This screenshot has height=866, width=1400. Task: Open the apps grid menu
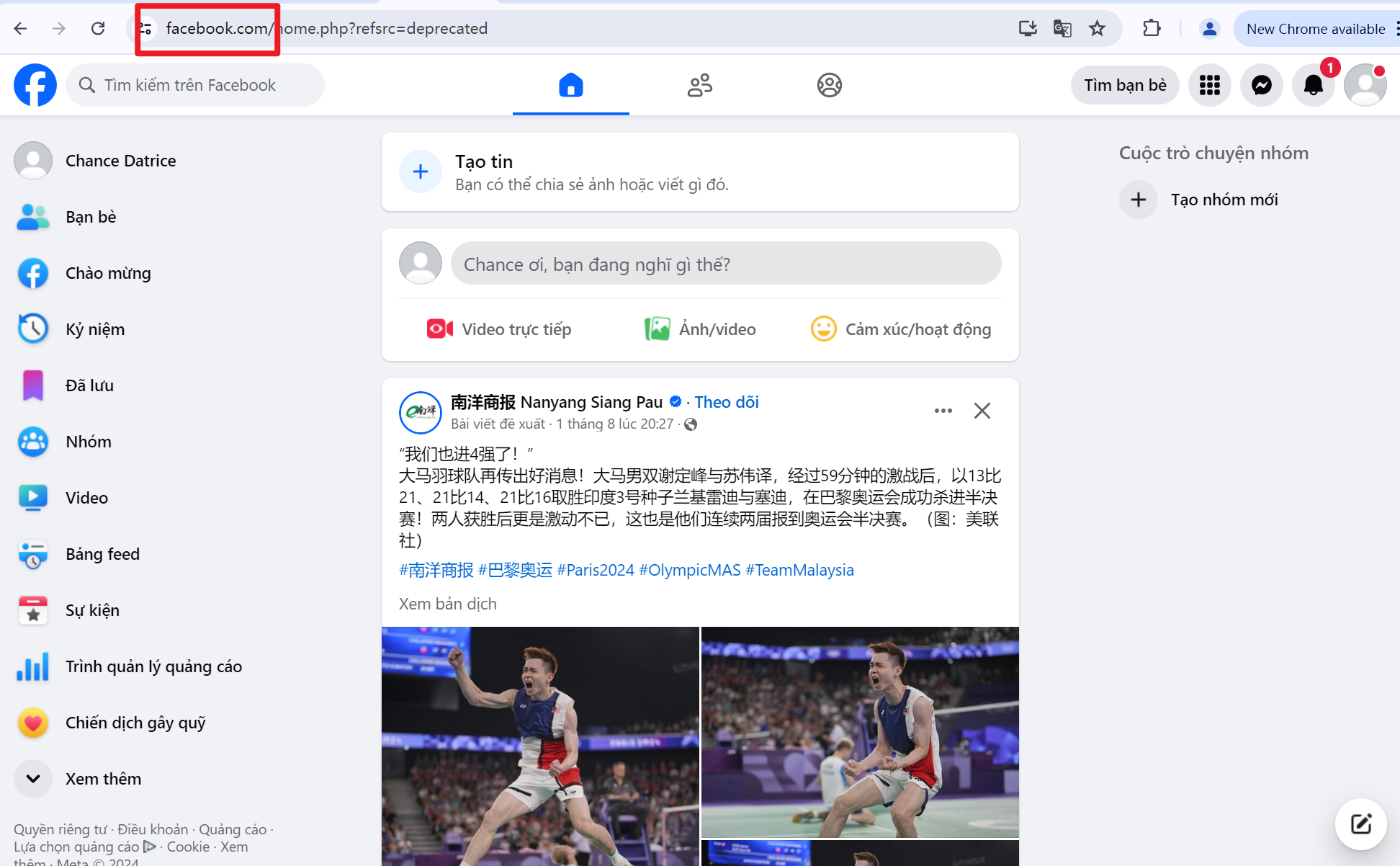click(1209, 85)
